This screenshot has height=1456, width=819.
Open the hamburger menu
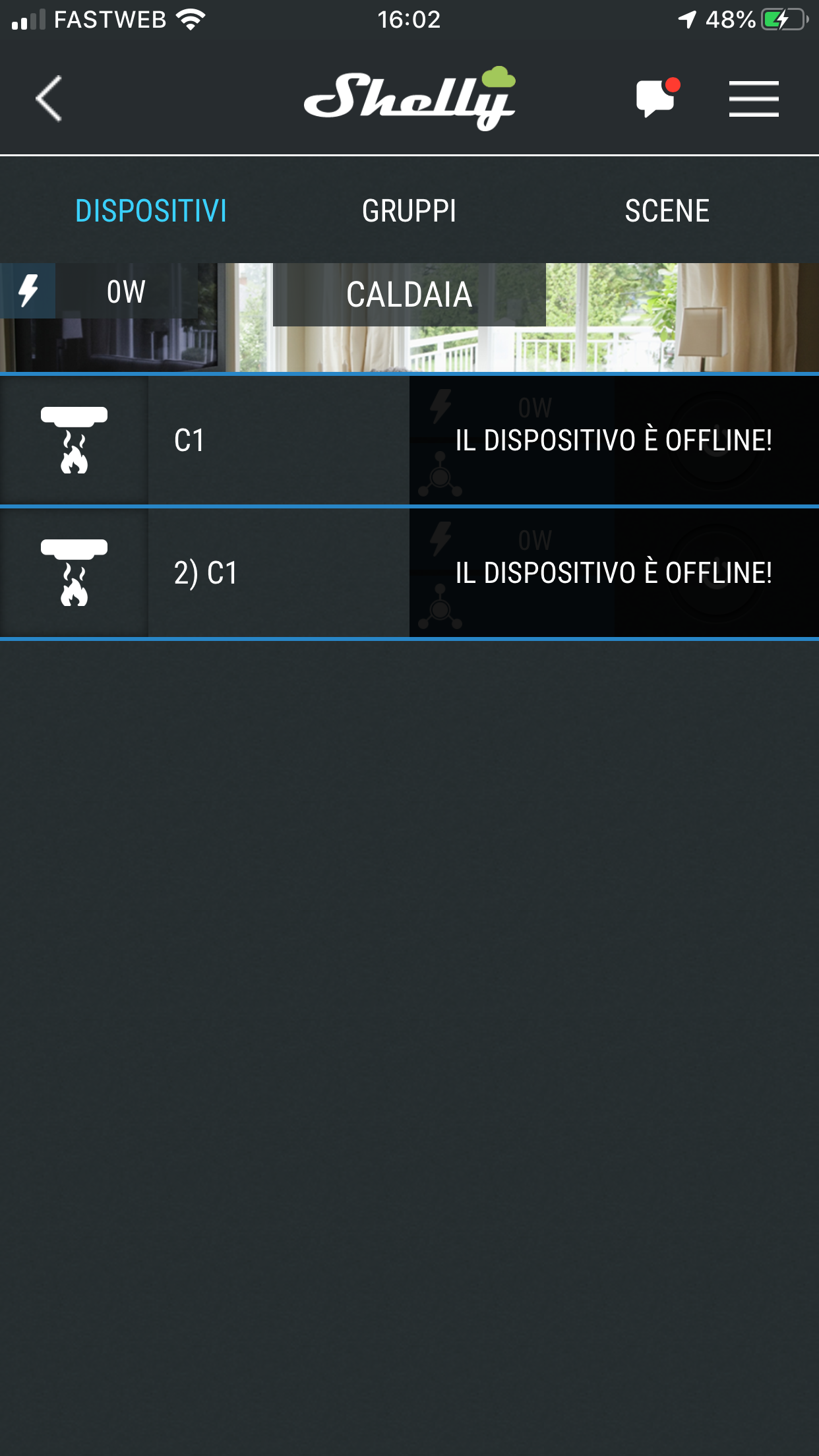click(754, 99)
